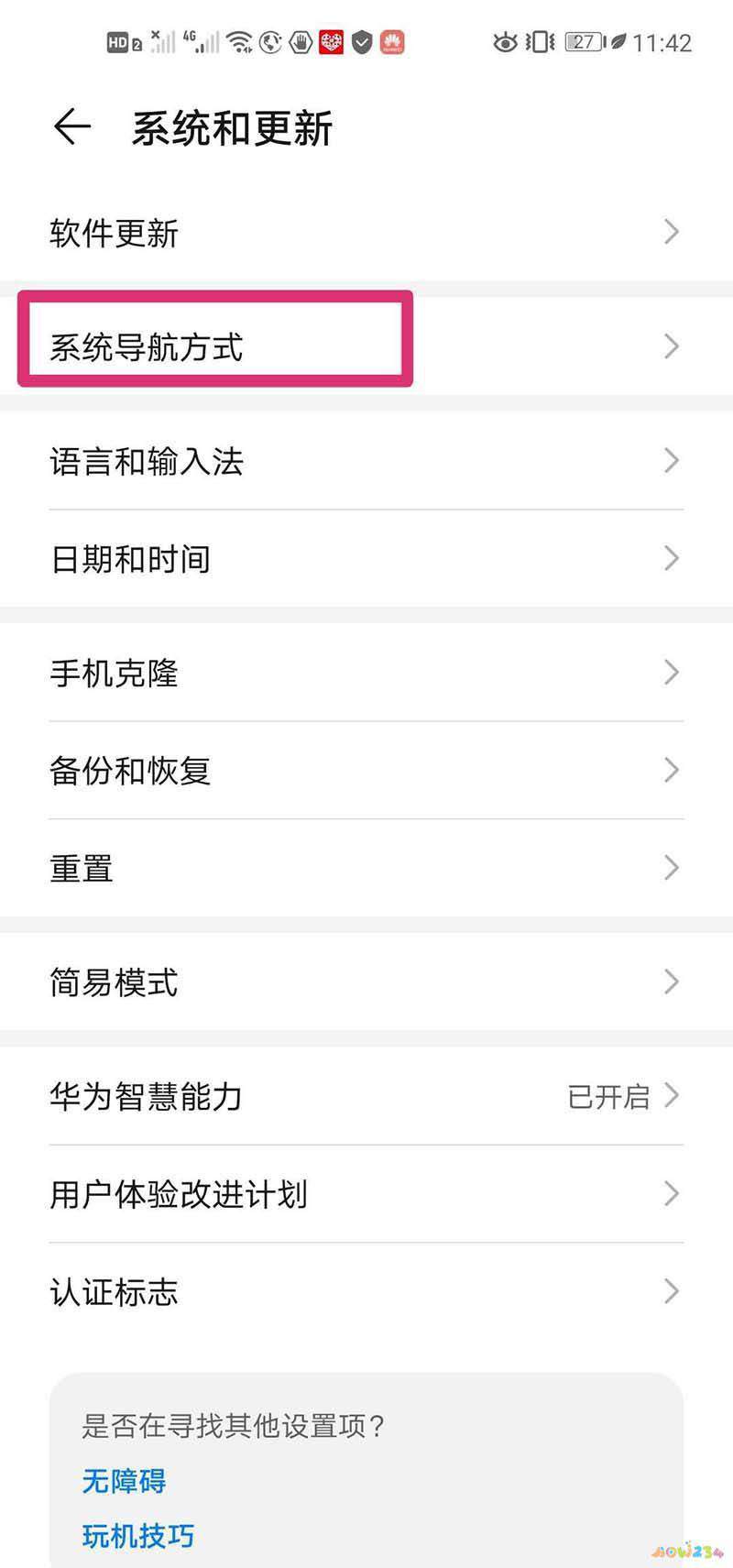Open 简易模式
Viewport: 733px width, 1568px height.
click(366, 981)
